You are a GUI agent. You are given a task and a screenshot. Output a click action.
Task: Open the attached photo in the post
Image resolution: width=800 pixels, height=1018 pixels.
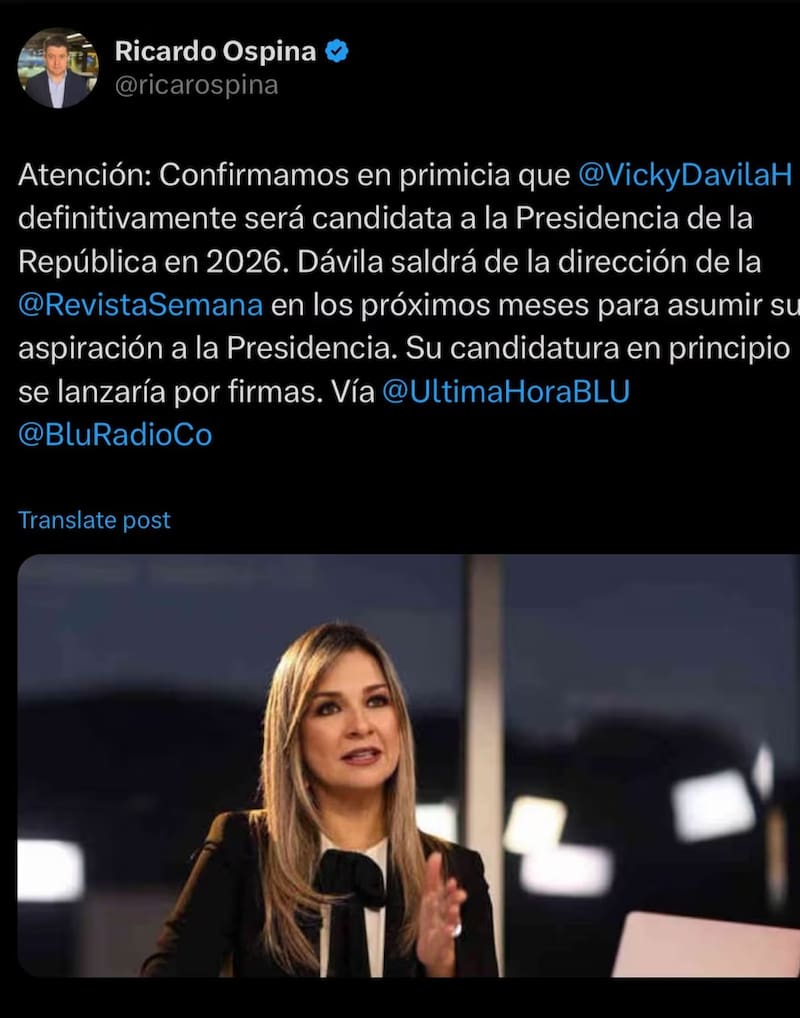tap(408, 765)
